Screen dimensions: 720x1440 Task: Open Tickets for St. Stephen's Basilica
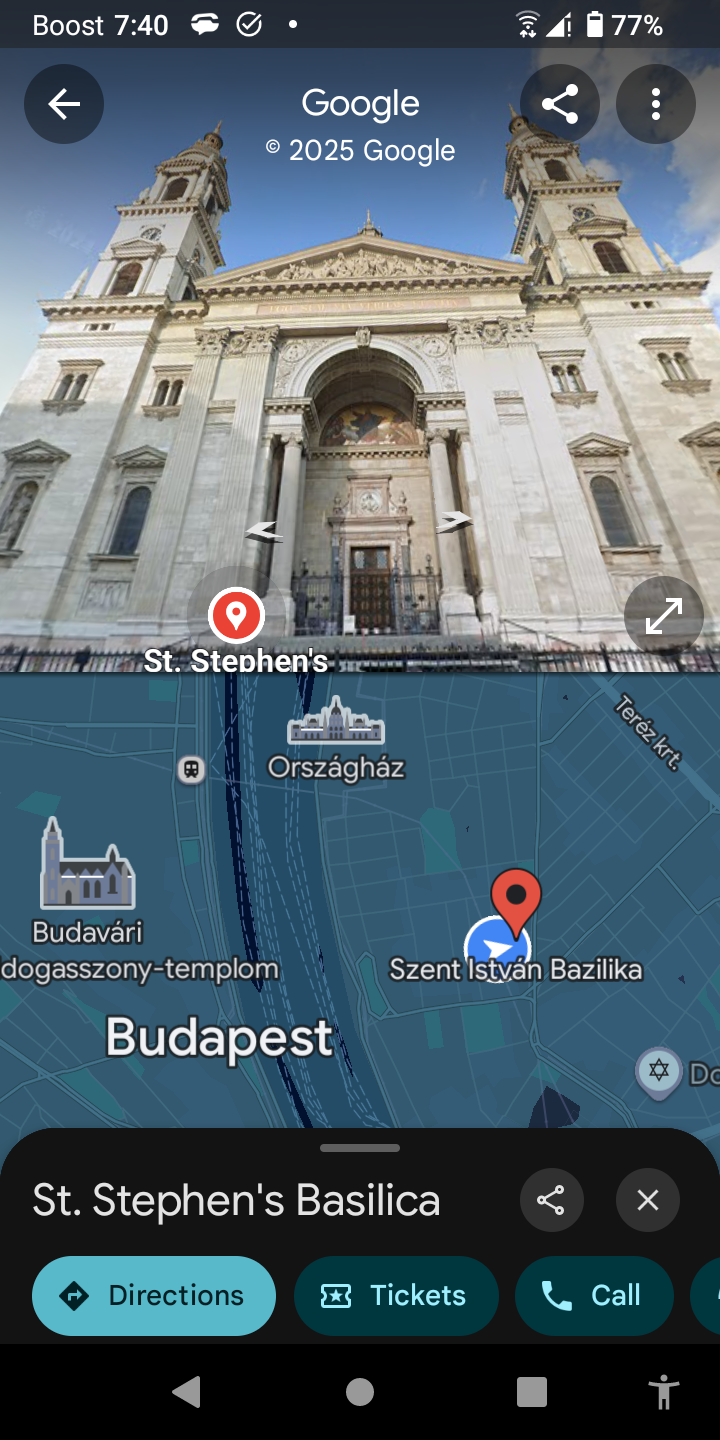point(396,1296)
